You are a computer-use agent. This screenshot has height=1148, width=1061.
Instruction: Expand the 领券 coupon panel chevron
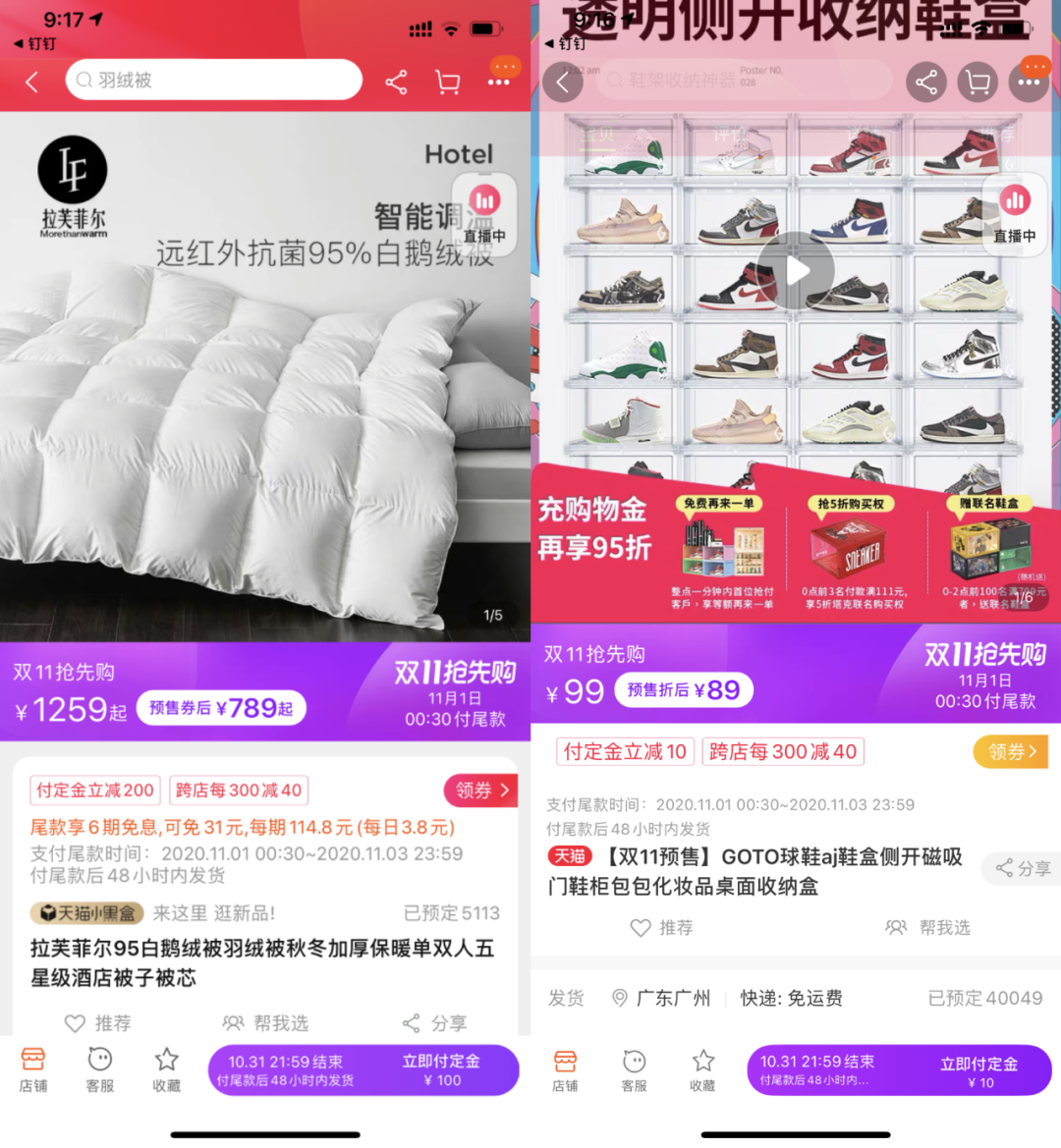click(480, 791)
